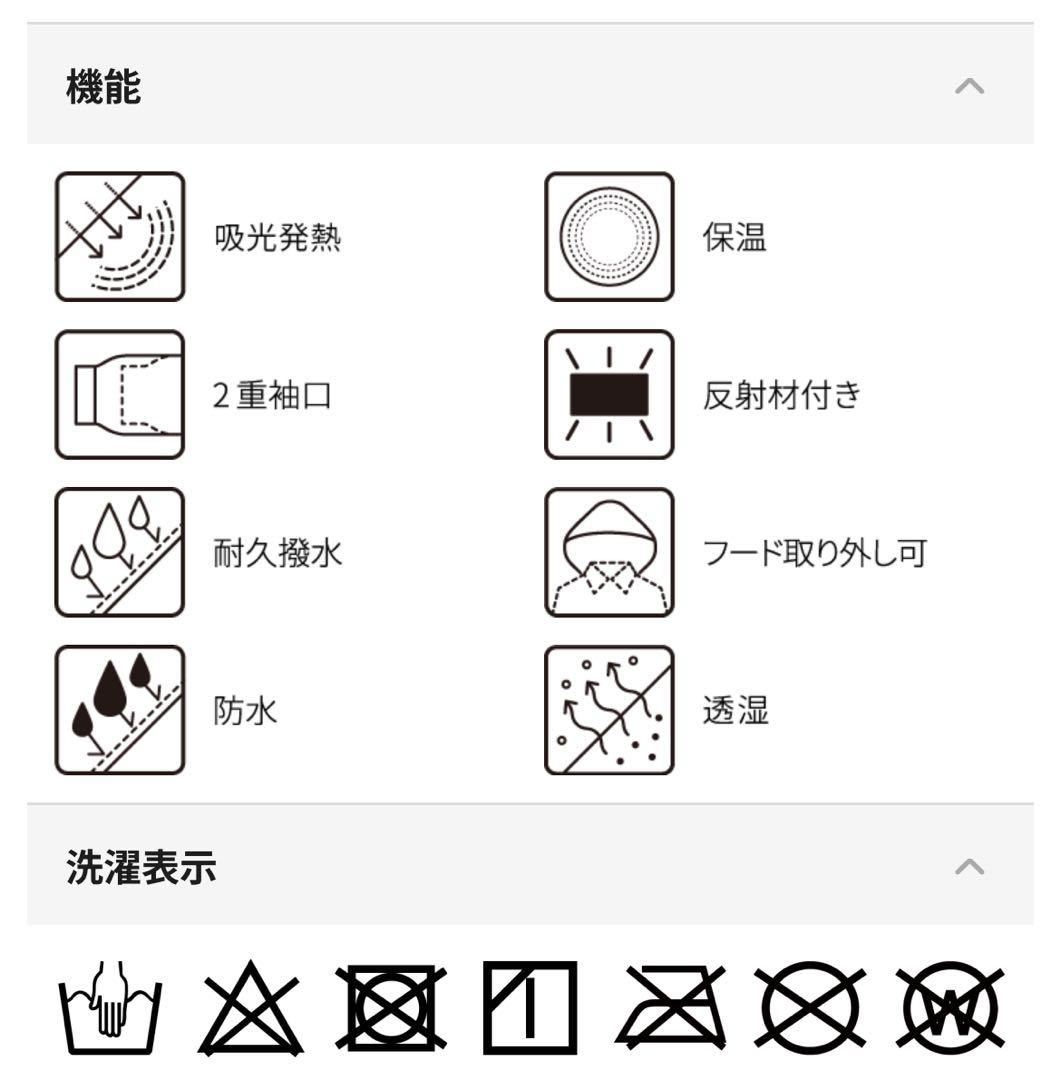Click the 反射材付き (reflective material) icon
Screen dimensions: 1061x1080
point(609,394)
